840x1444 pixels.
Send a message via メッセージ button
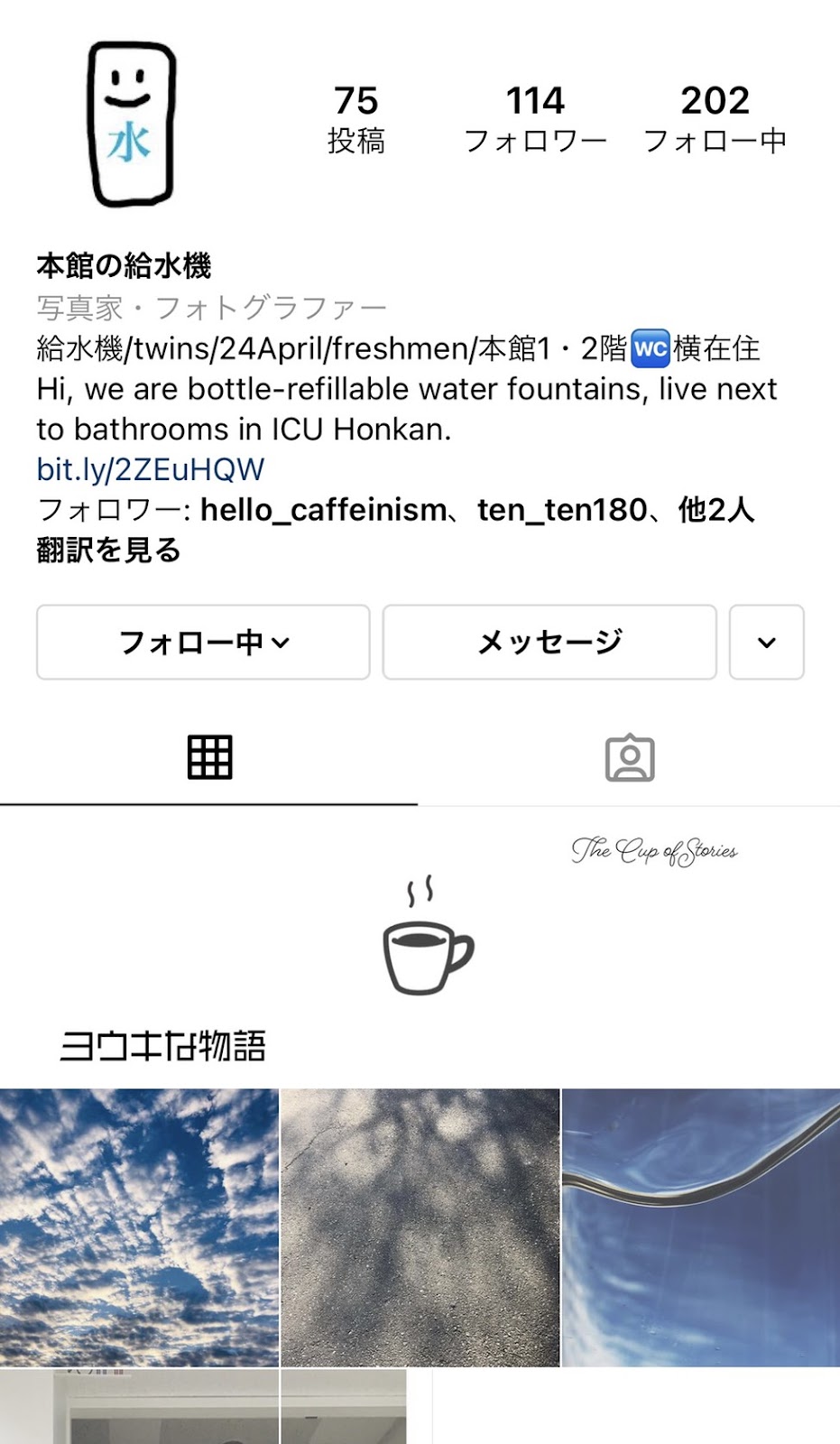[x=549, y=642]
